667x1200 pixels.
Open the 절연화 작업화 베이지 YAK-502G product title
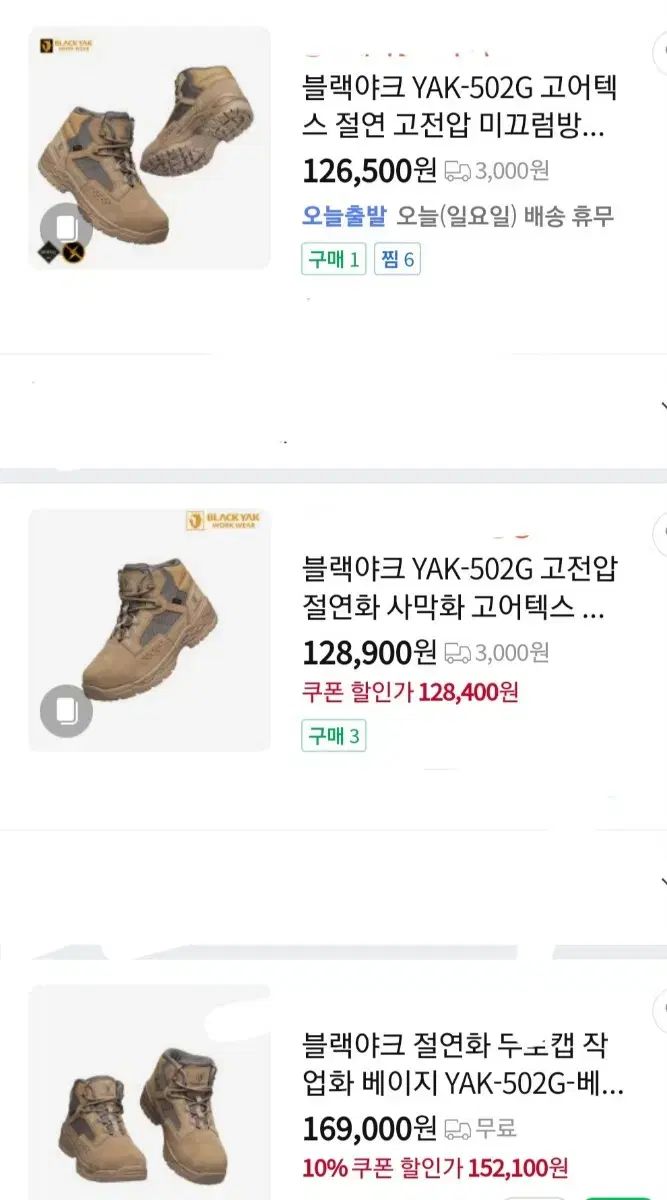click(462, 1065)
